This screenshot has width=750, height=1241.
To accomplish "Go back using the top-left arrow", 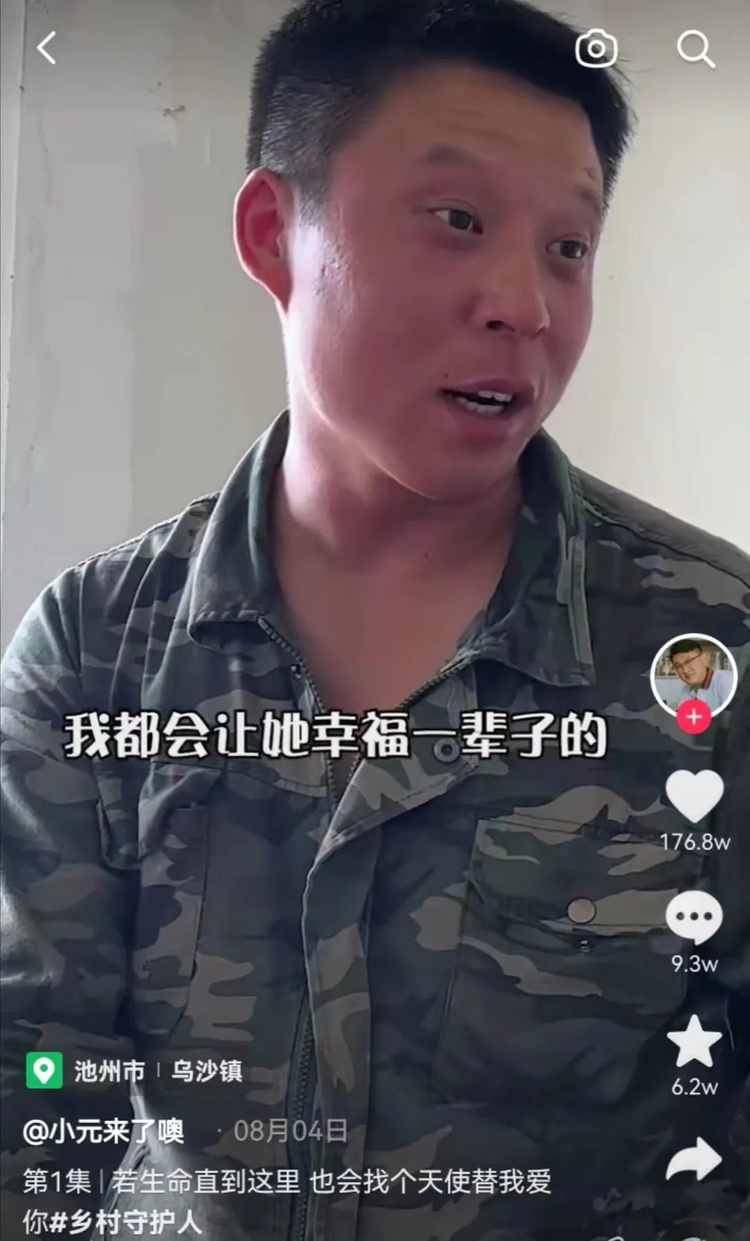I will [x=46, y=48].
